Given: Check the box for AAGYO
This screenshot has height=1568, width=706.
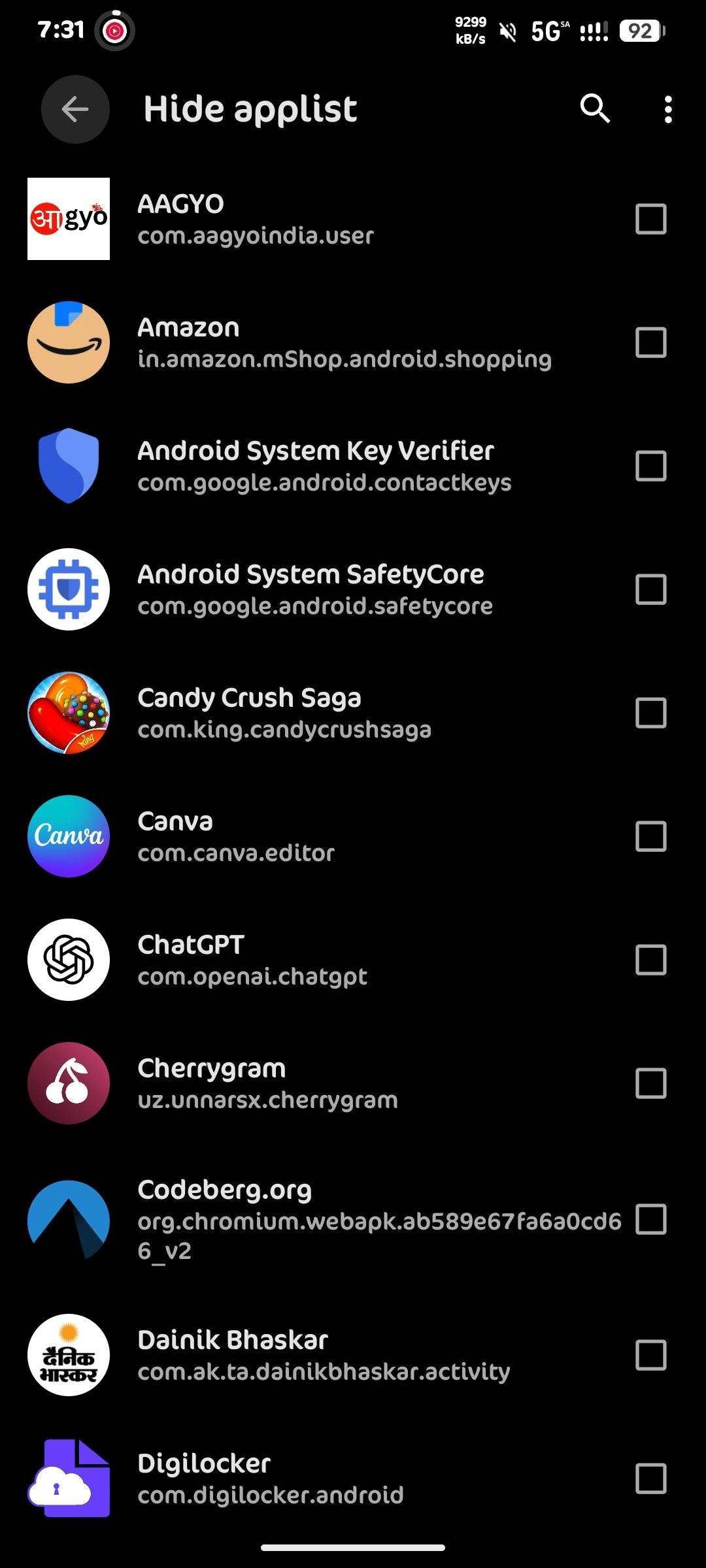Looking at the screenshot, I should coord(650,219).
